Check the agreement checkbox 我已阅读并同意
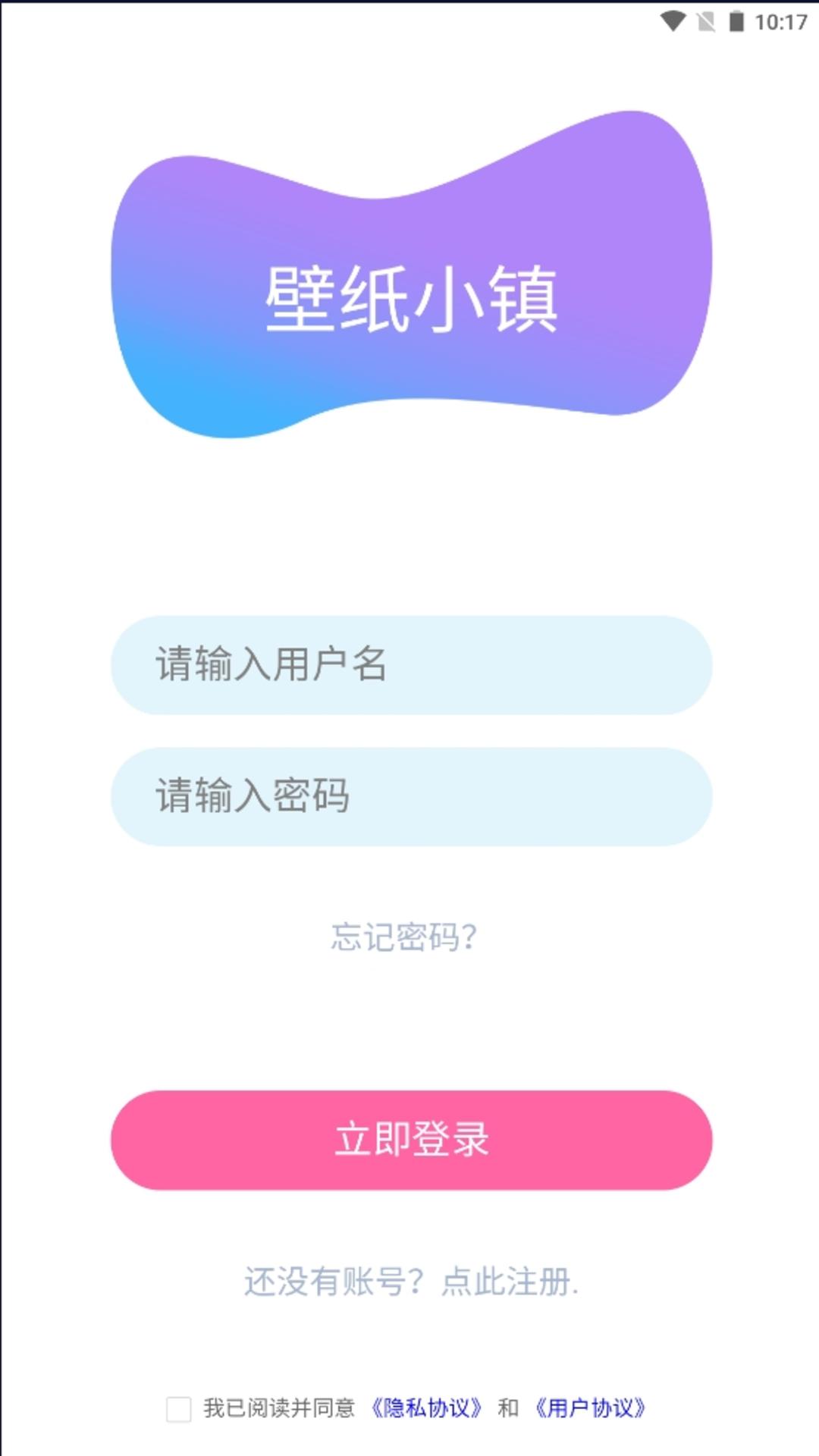 coord(179,1409)
